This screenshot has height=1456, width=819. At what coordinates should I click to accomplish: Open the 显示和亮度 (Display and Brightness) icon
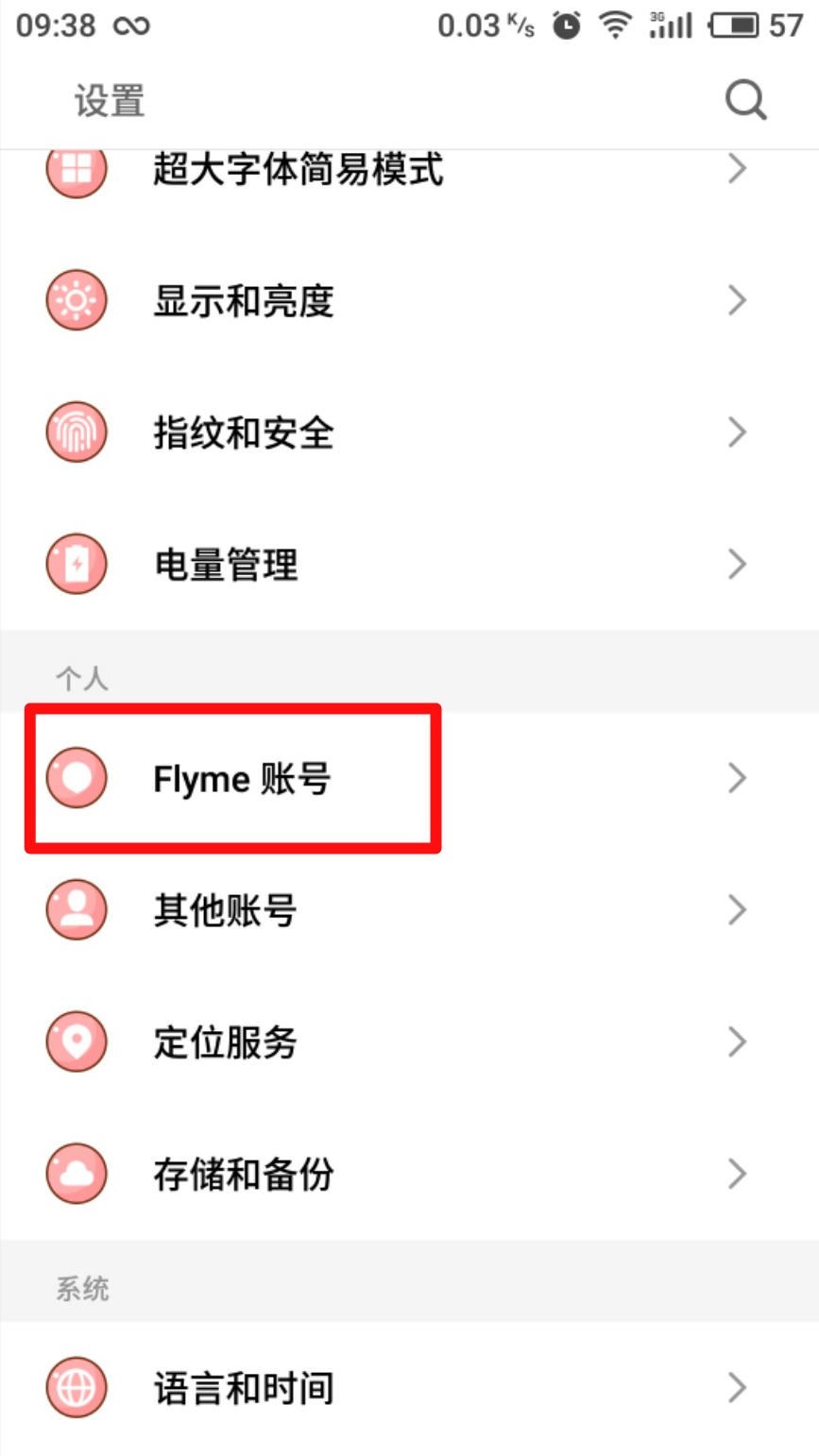(77, 300)
